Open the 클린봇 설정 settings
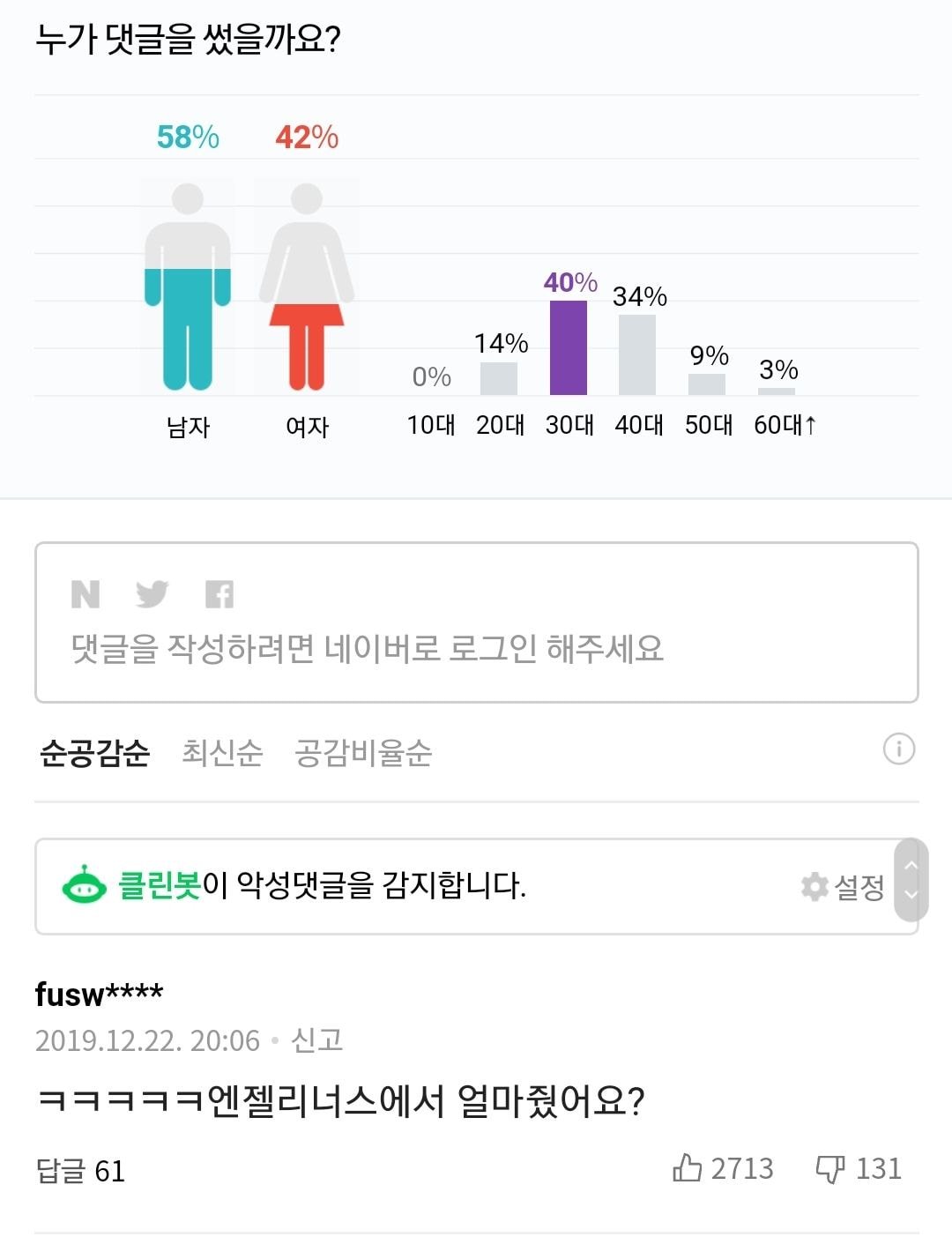Screen dimensions: 952x1237 (x=842, y=886)
